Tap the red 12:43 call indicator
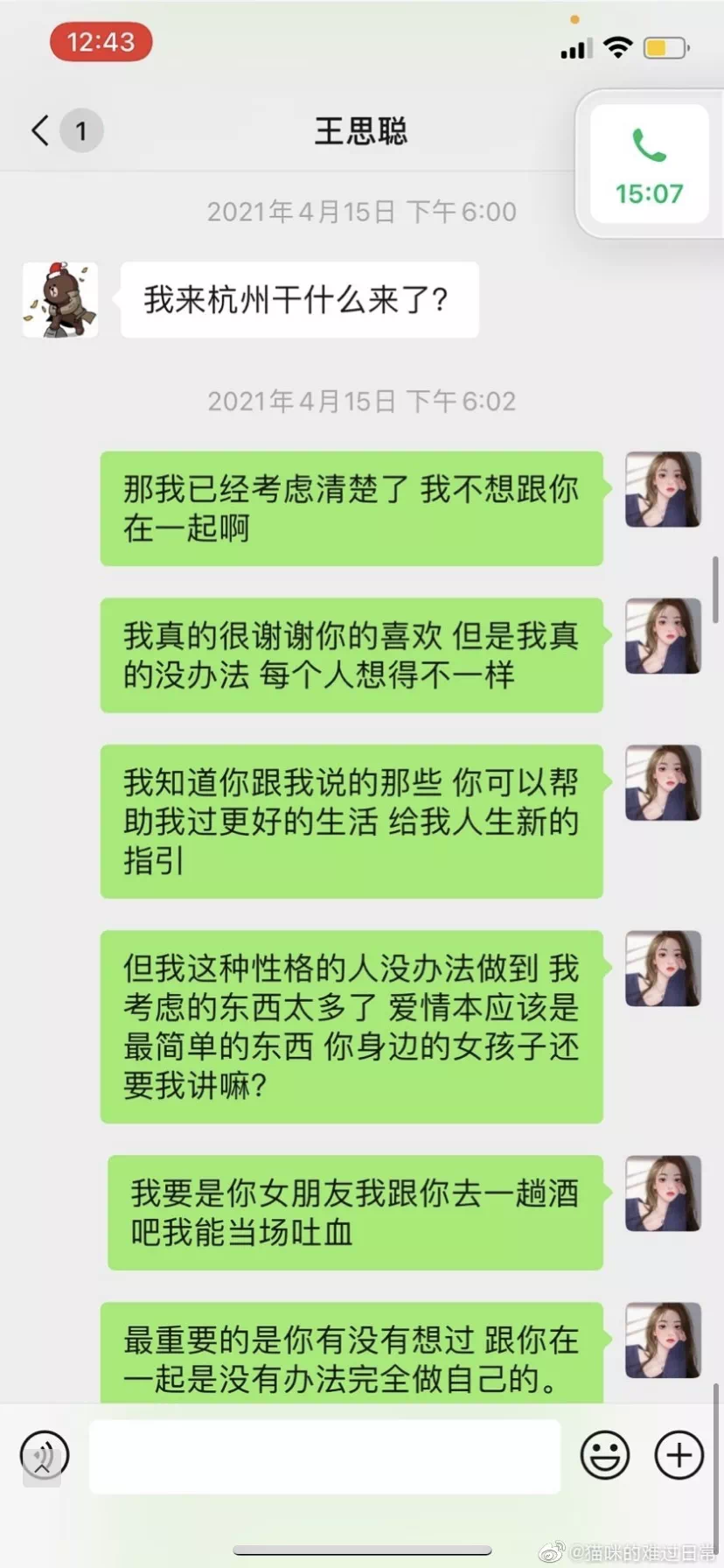The width and height of the screenshot is (724, 1568). coord(101,42)
